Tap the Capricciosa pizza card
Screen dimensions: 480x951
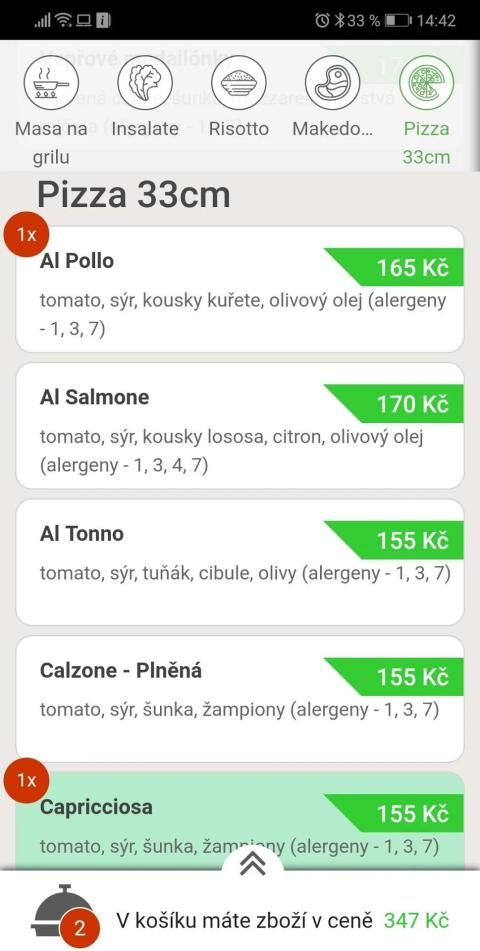[240, 821]
